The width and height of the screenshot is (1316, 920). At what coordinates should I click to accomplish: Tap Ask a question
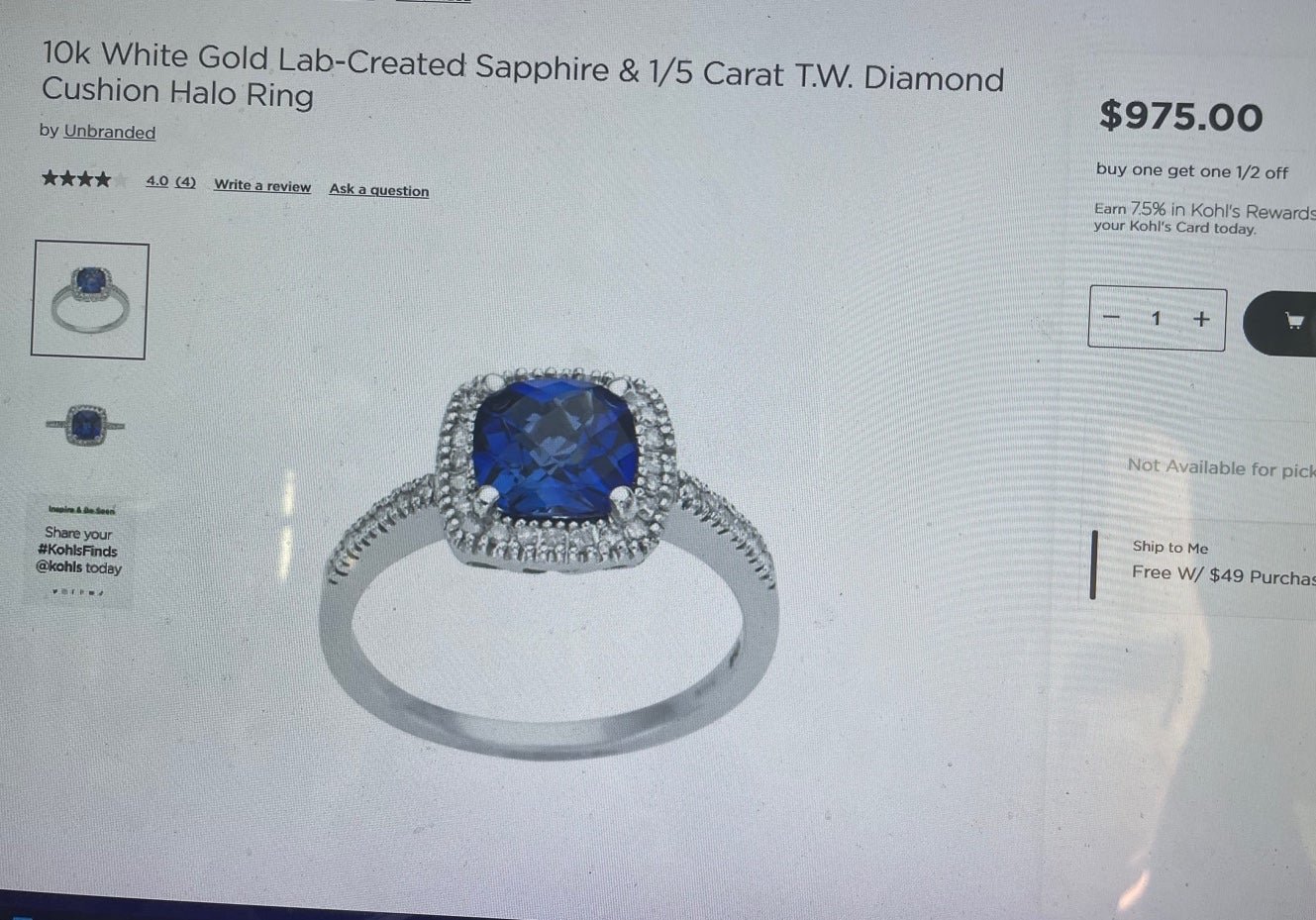(x=379, y=190)
